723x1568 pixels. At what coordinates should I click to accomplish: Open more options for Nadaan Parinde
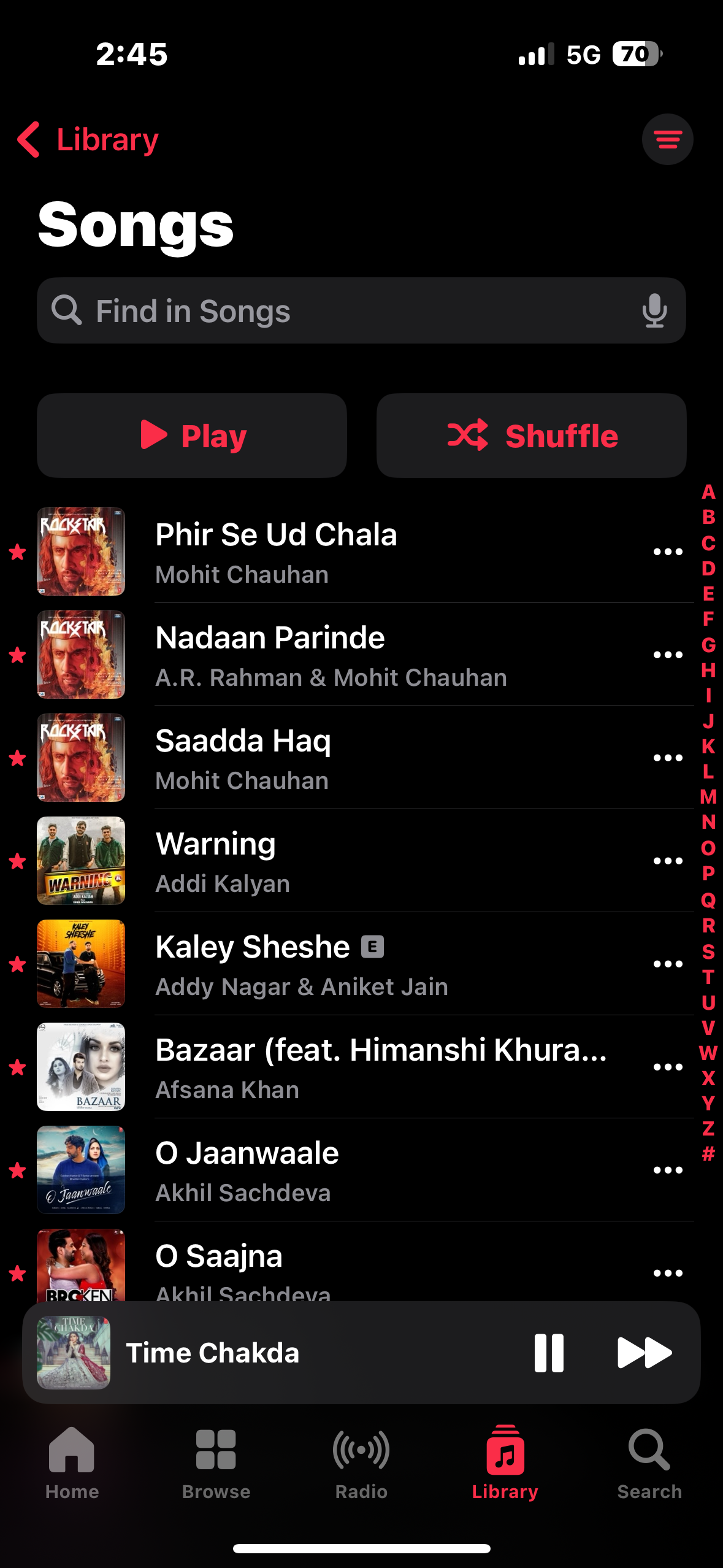668,655
